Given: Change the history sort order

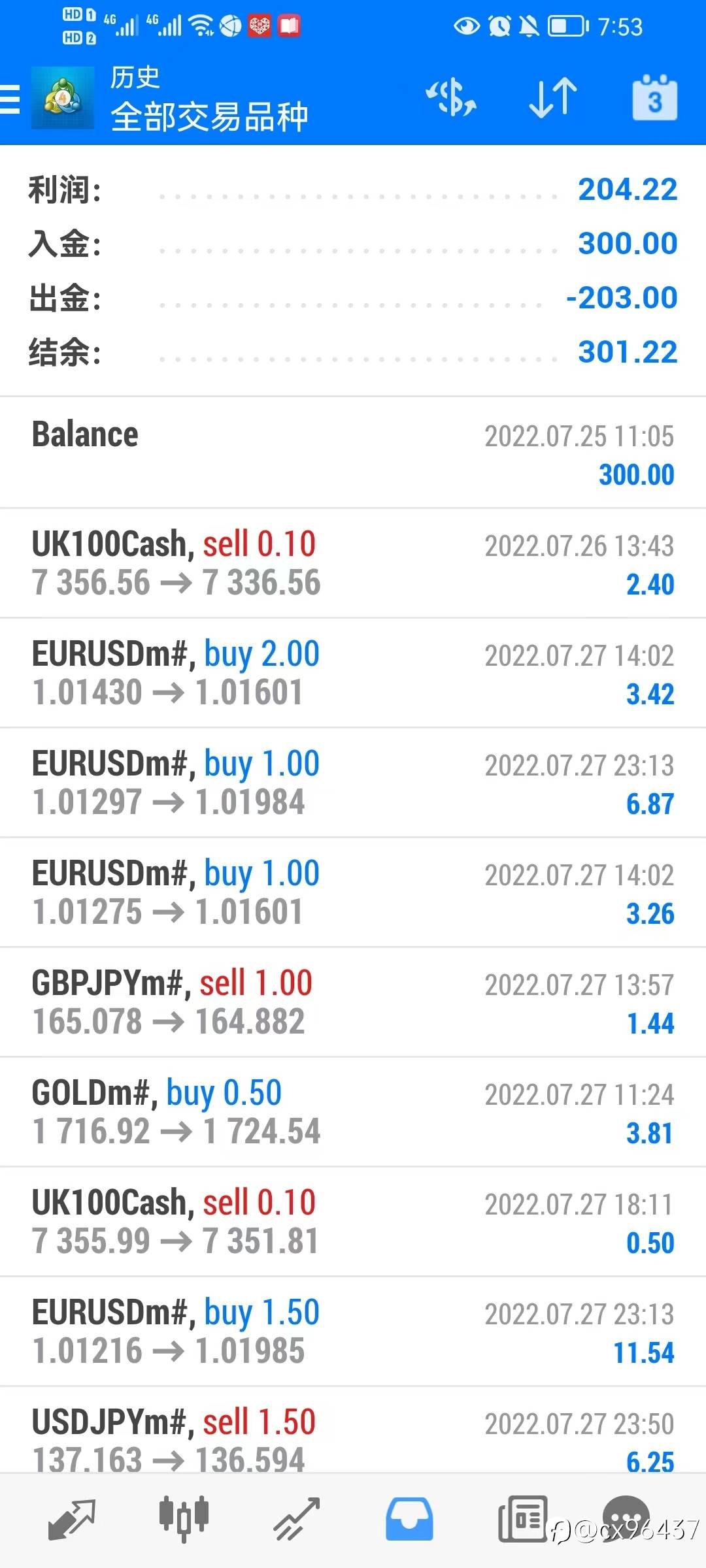Looking at the screenshot, I should coord(553,98).
